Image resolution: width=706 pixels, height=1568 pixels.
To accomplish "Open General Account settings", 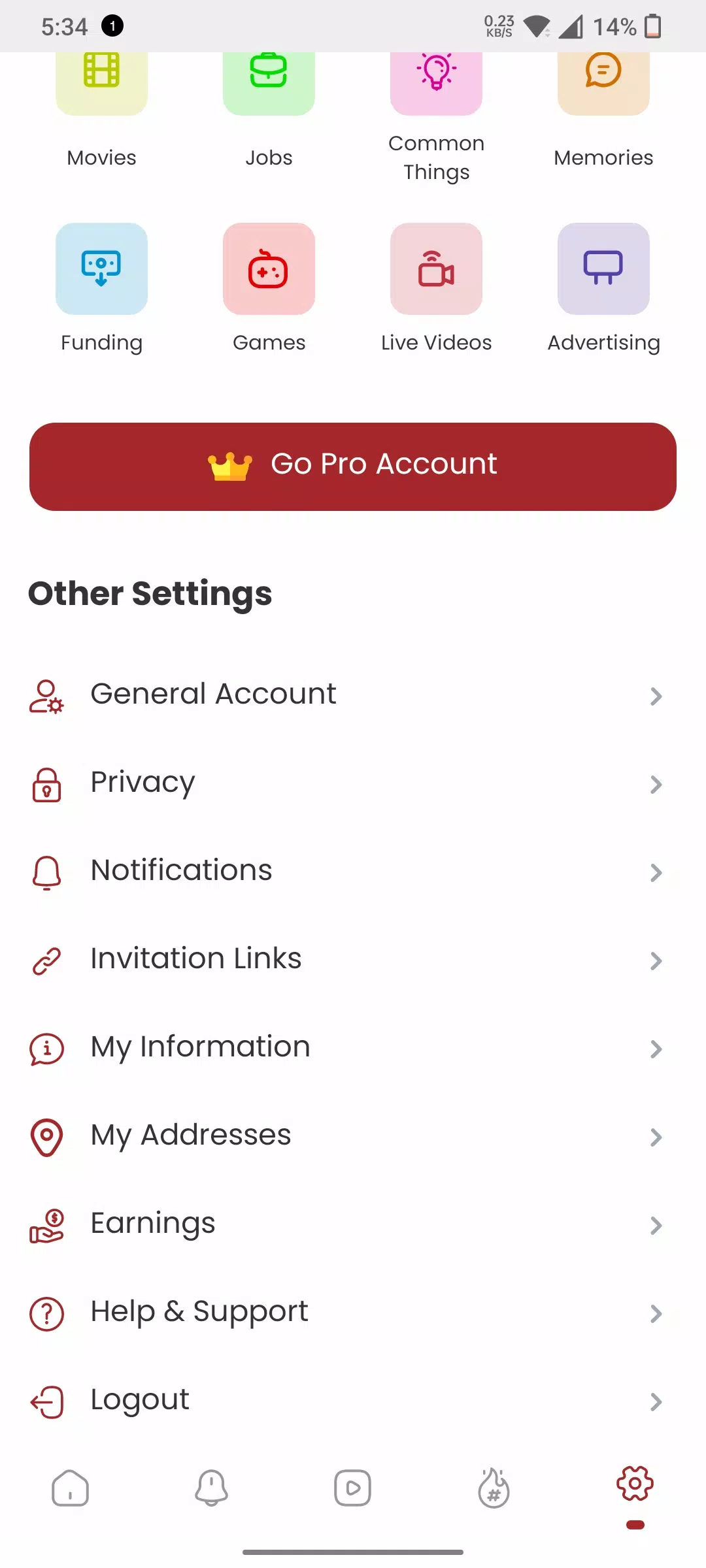I will coord(353,695).
